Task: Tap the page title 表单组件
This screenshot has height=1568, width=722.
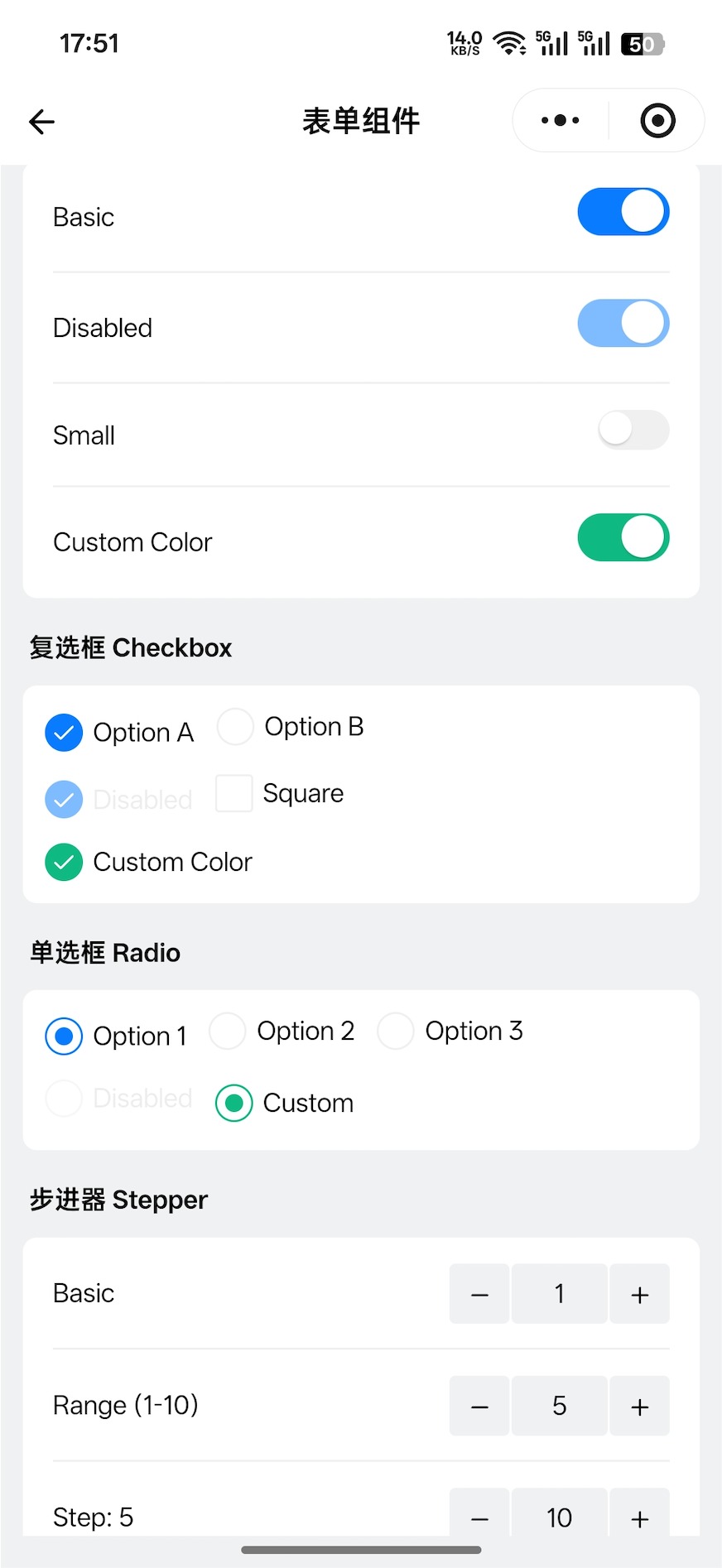Action: click(362, 120)
